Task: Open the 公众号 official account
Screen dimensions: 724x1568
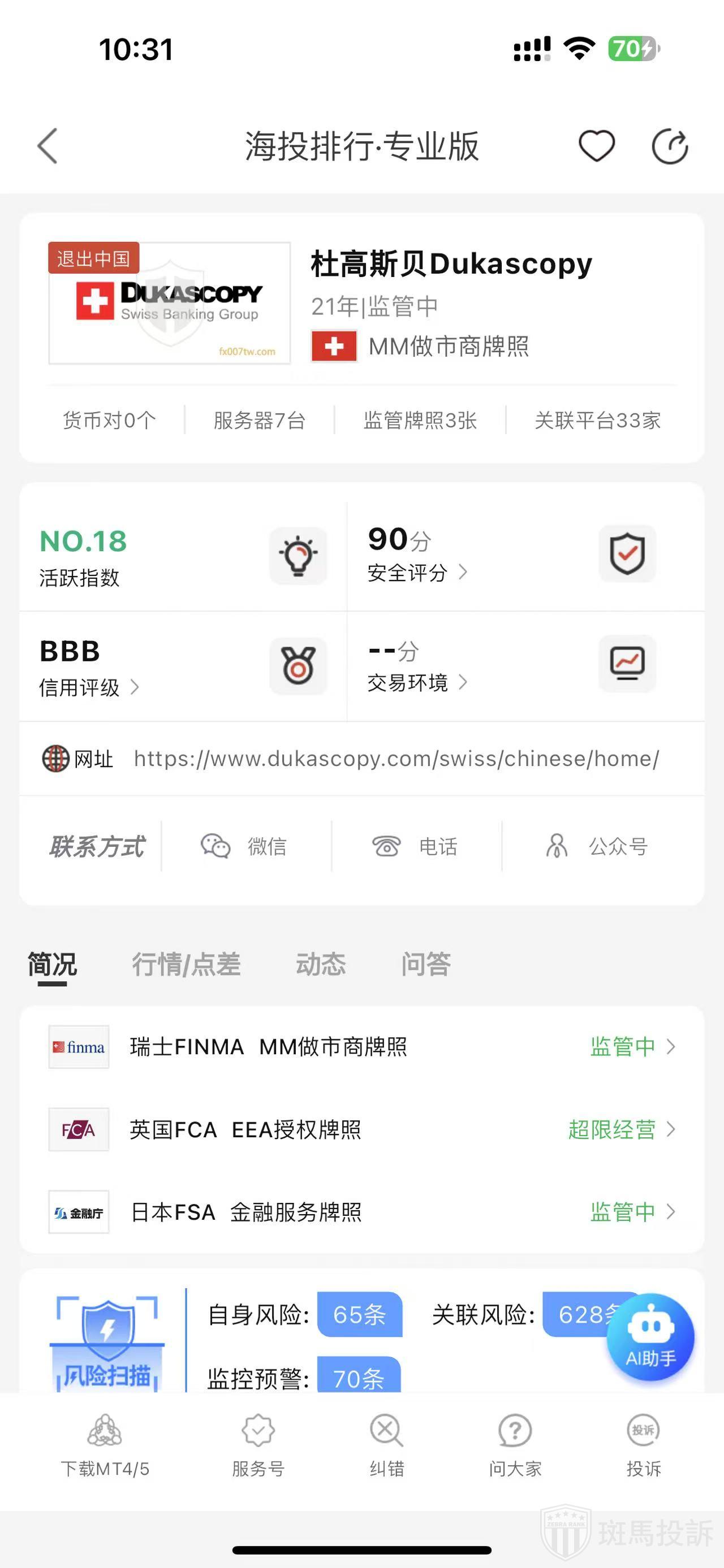Action: [x=597, y=846]
